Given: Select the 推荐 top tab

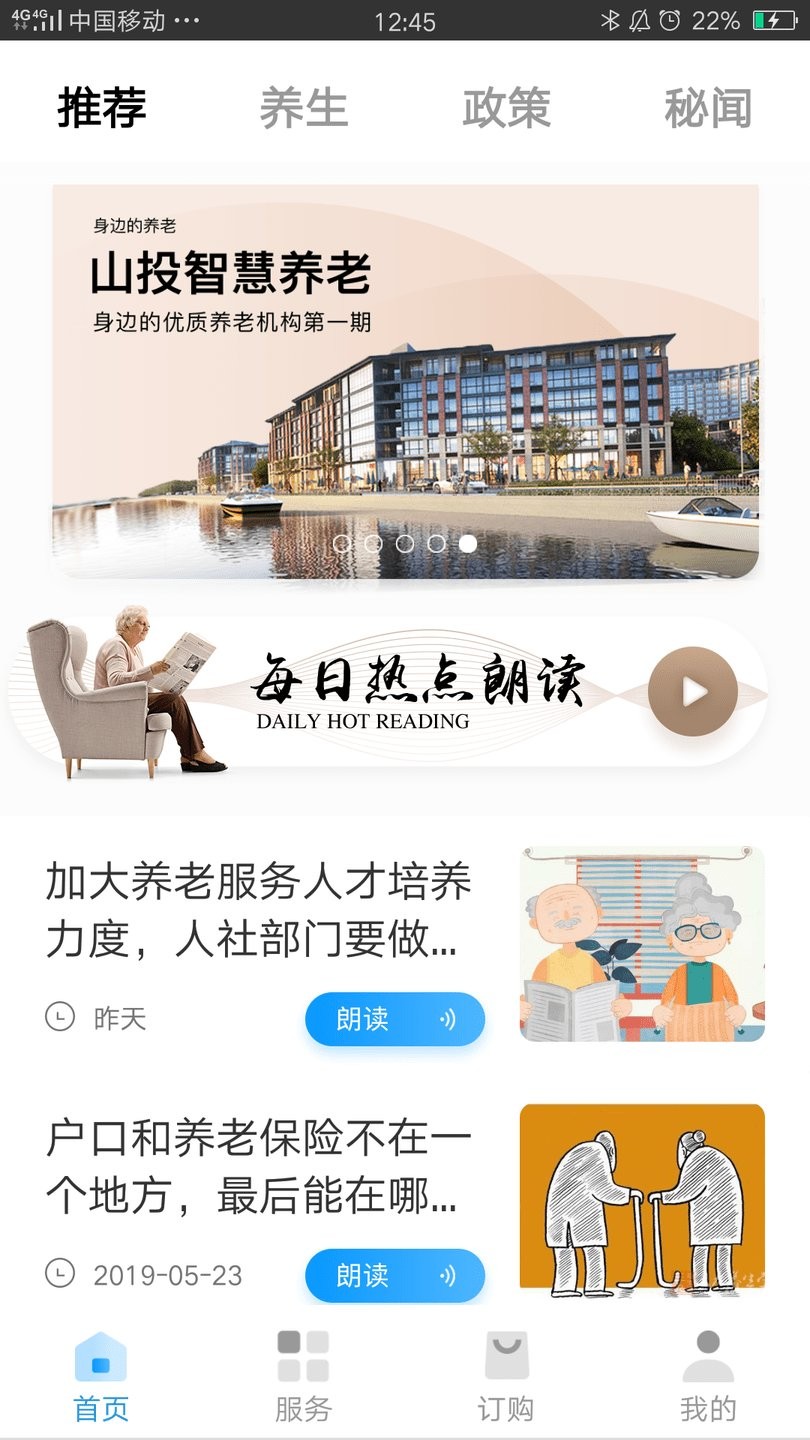Looking at the screenshot, I should click(102, 108).
